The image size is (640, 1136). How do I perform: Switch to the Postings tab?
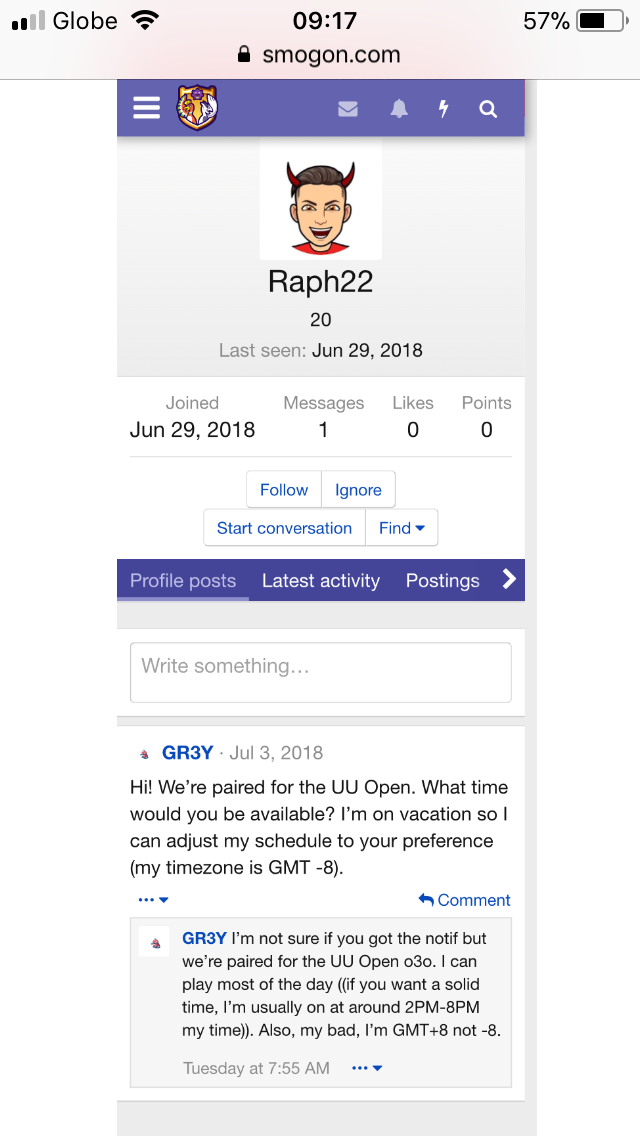(443, 580)
